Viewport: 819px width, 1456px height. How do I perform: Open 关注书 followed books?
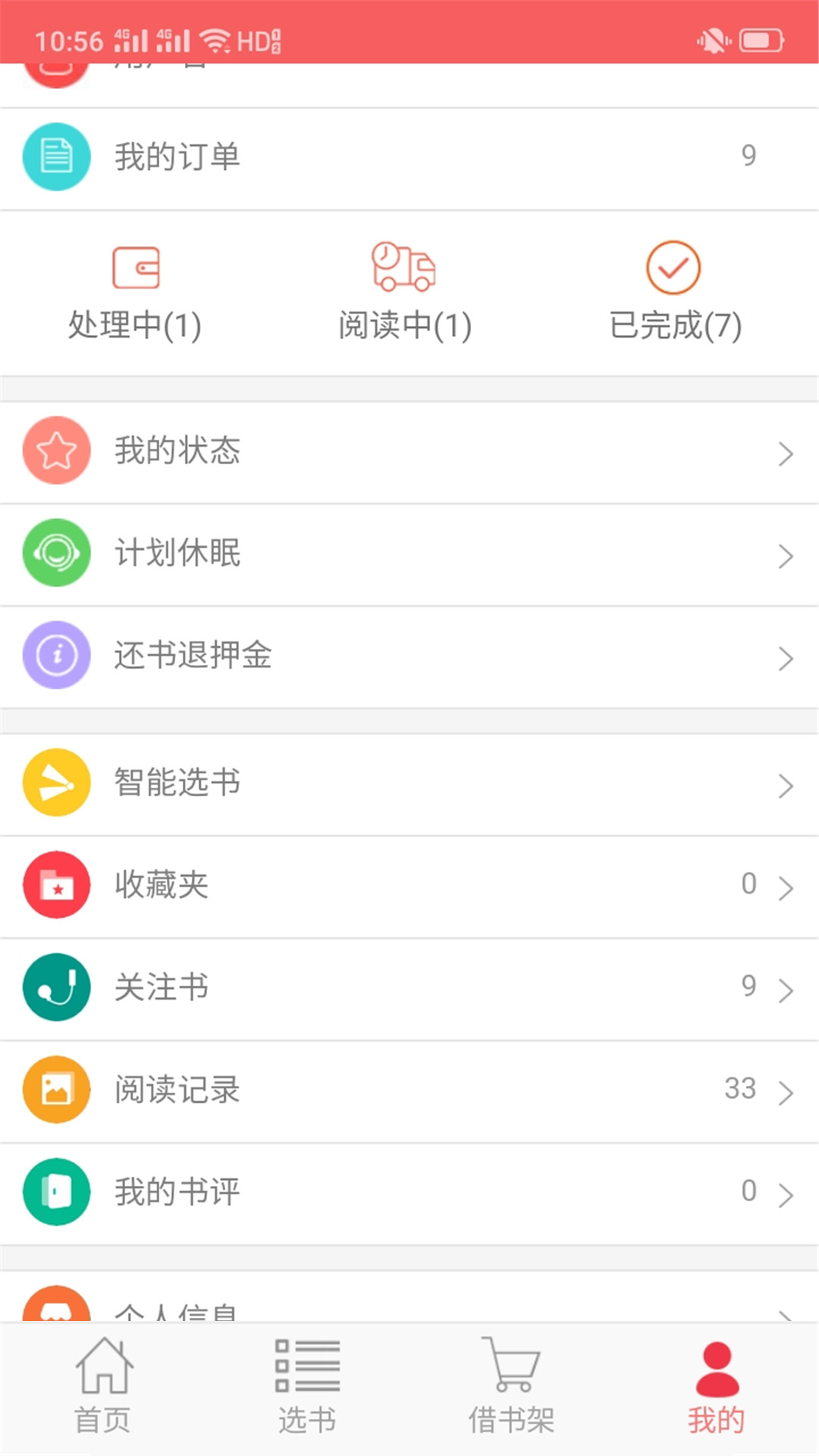[x=409, y=988]
